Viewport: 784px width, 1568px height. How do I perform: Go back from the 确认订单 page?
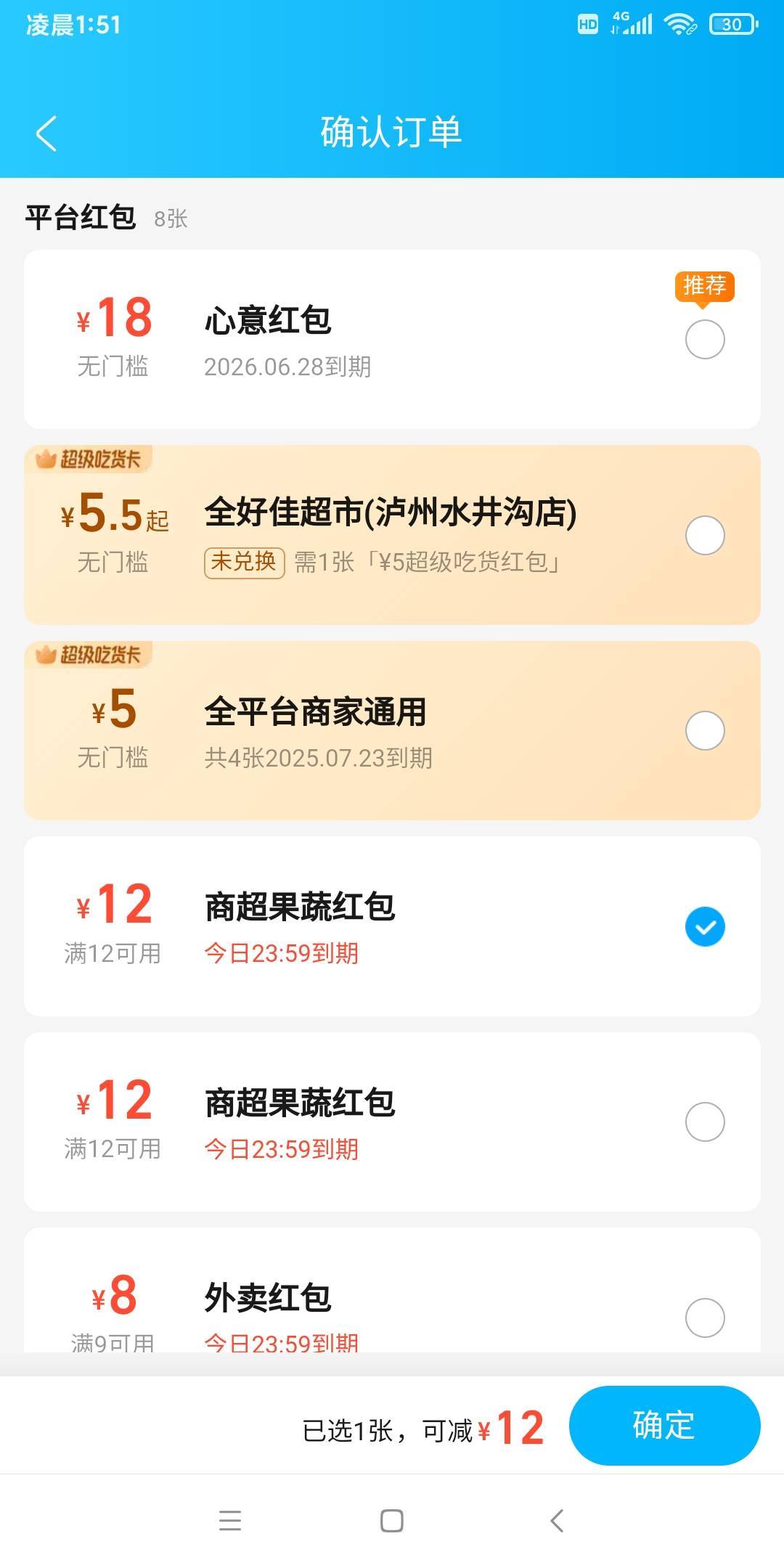click(46, 134)
